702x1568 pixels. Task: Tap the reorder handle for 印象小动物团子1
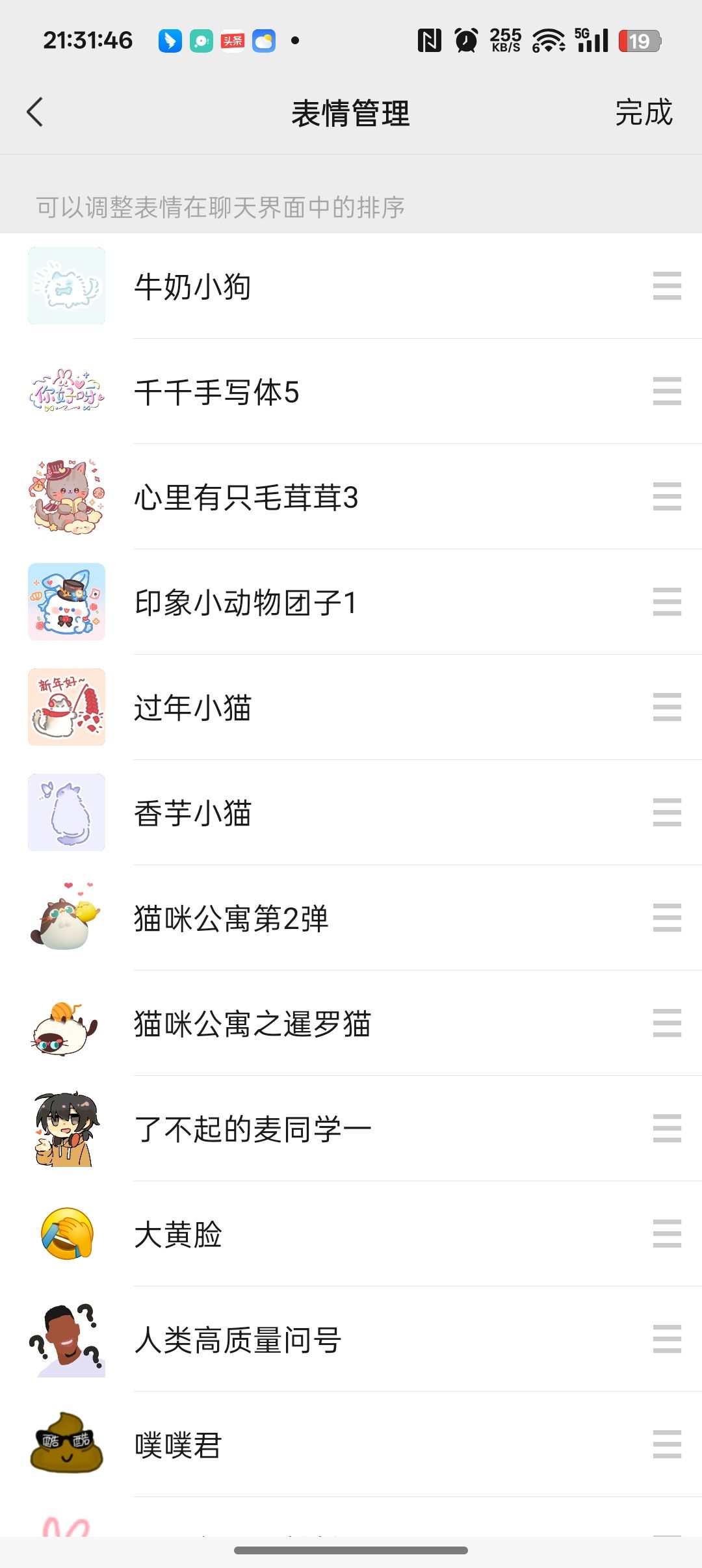pos(667,602)
